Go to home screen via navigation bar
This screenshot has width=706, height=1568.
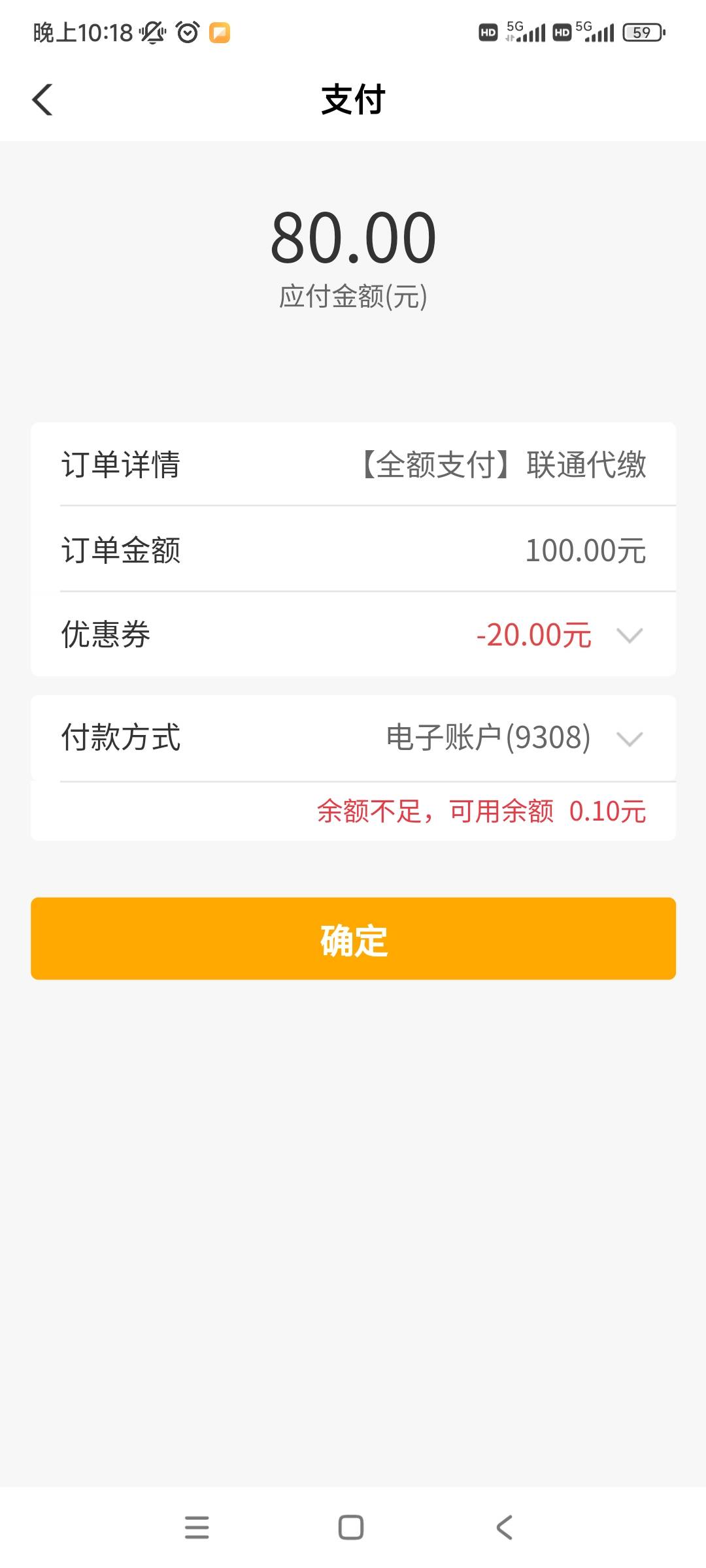pos(351,1527)
